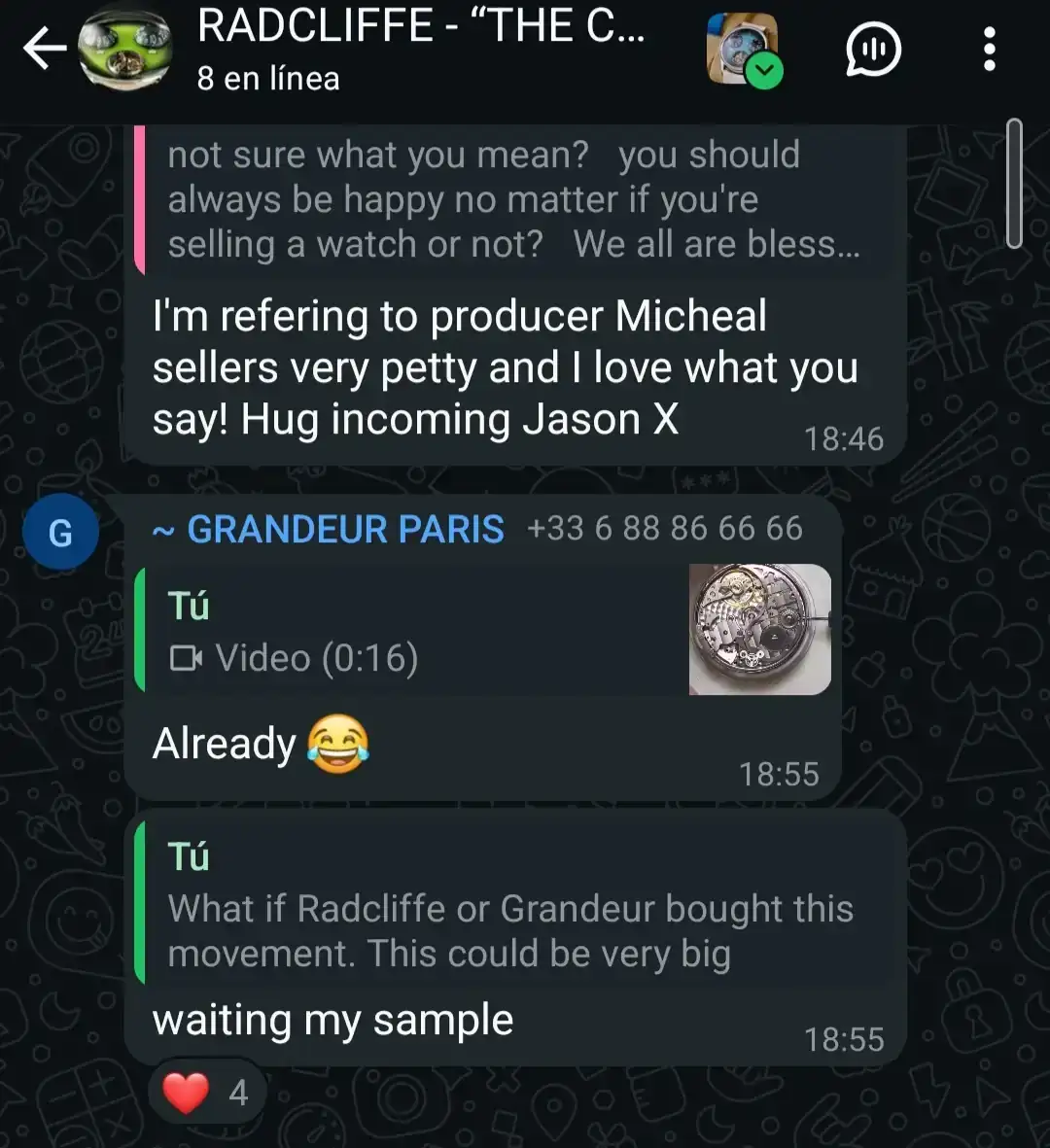Open GRANDEUR PARIS sender profile avatar
This screenshot has height=1148, width=1050.
point(60,532)
